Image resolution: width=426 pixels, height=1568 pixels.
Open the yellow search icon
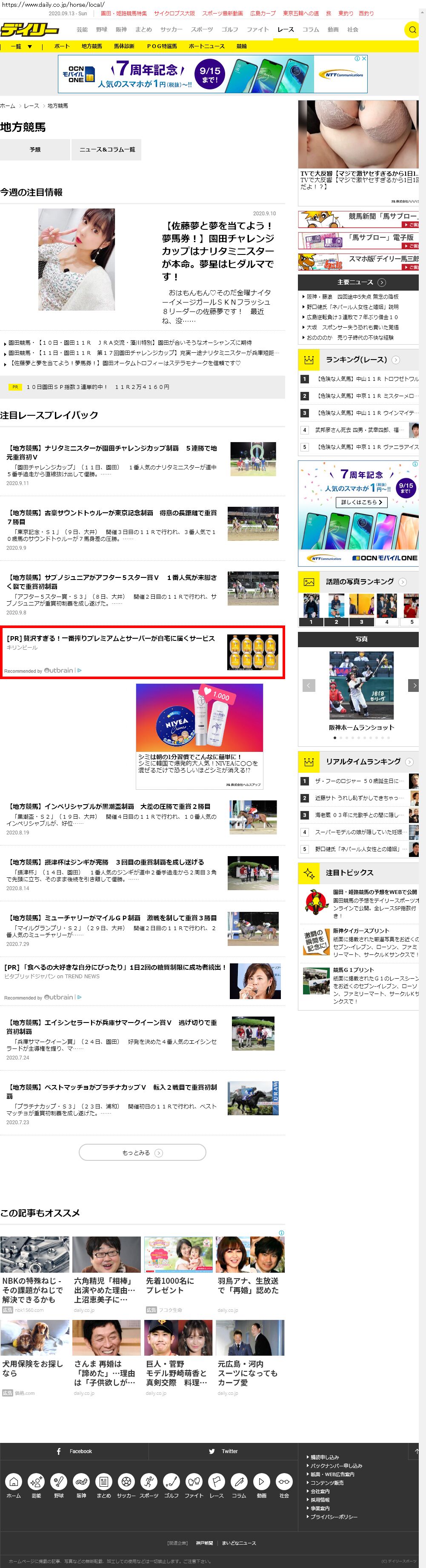coord(412,29)
